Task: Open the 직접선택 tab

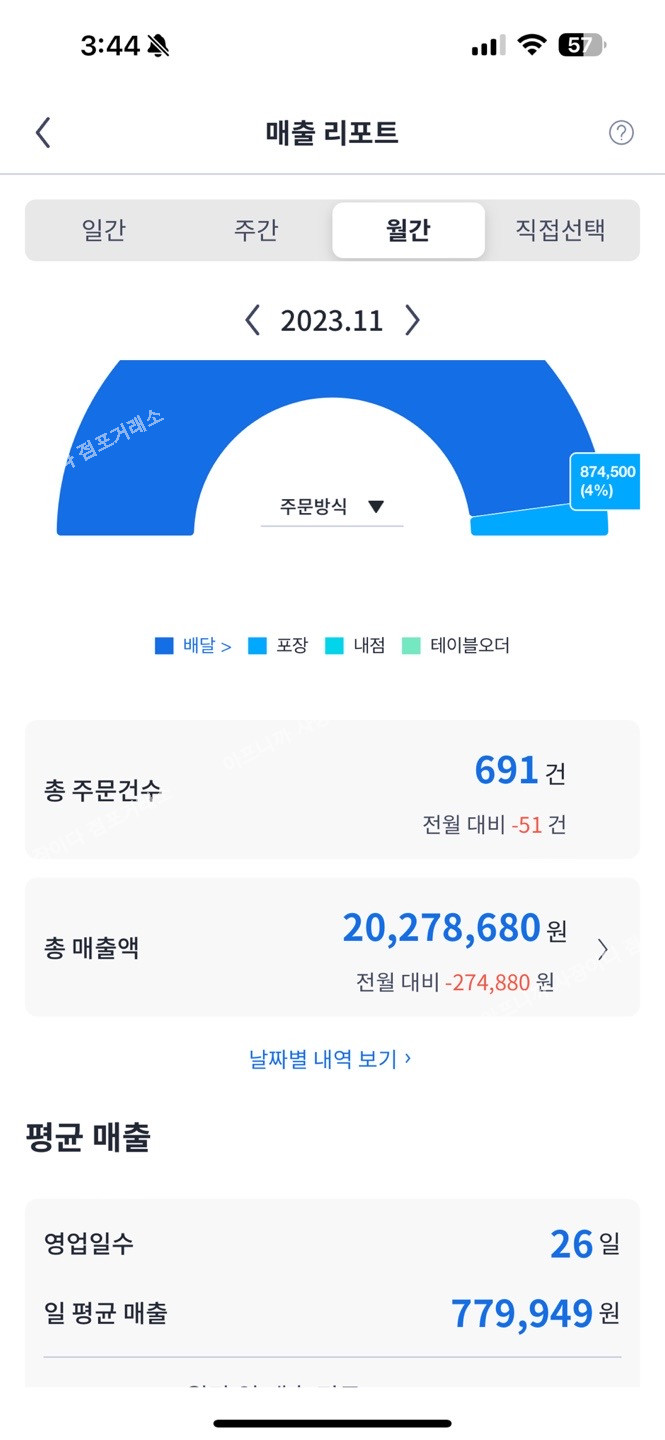Action: point(560,230)
